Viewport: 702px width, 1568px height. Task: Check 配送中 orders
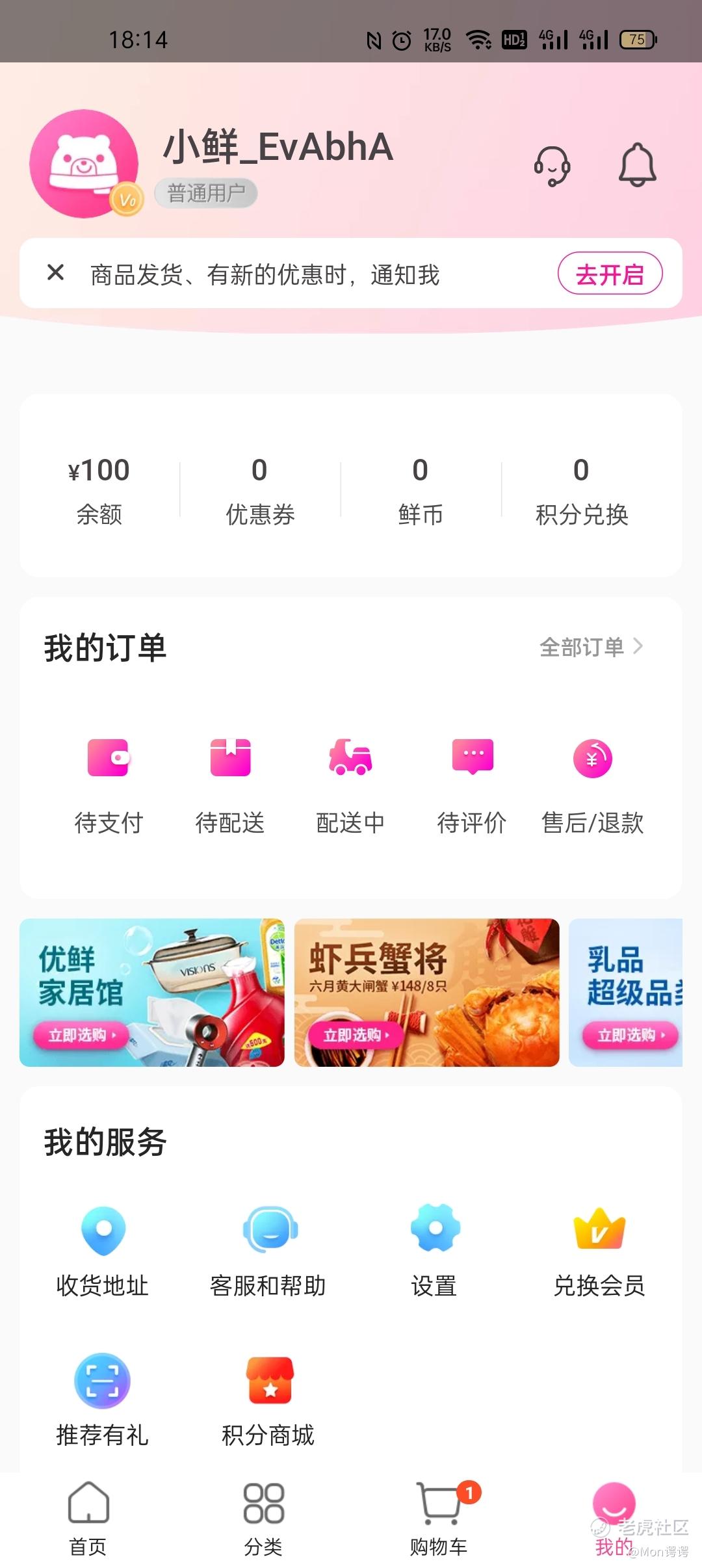pos(350,785)
